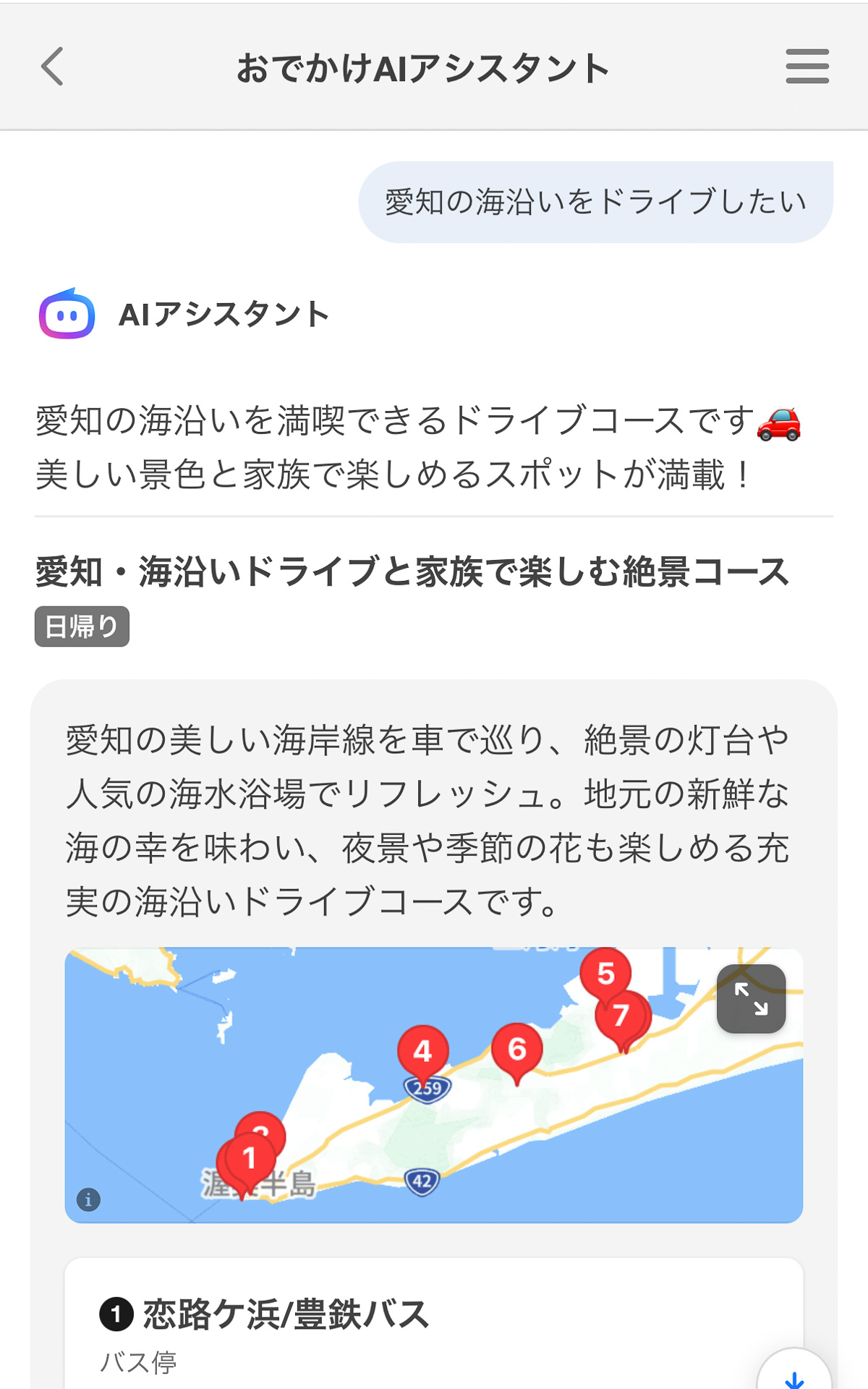This screenshot has width=868, height=1389.
Task: Click the user message 愛知の海沿いをドライブしたい
Action: [593, 200]
